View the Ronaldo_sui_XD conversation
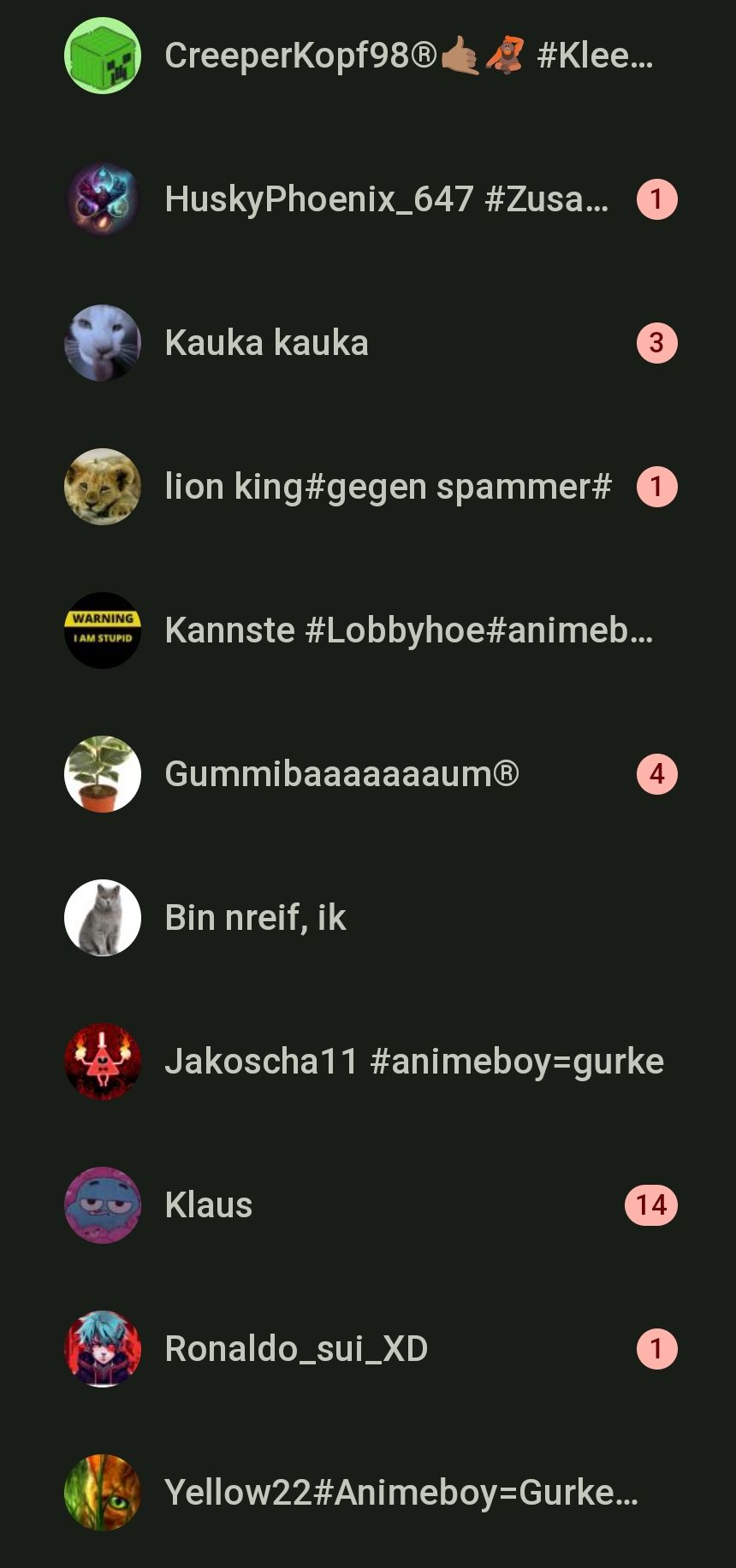This screenshot has width=736, height=1568. [x=368, y=1349]
